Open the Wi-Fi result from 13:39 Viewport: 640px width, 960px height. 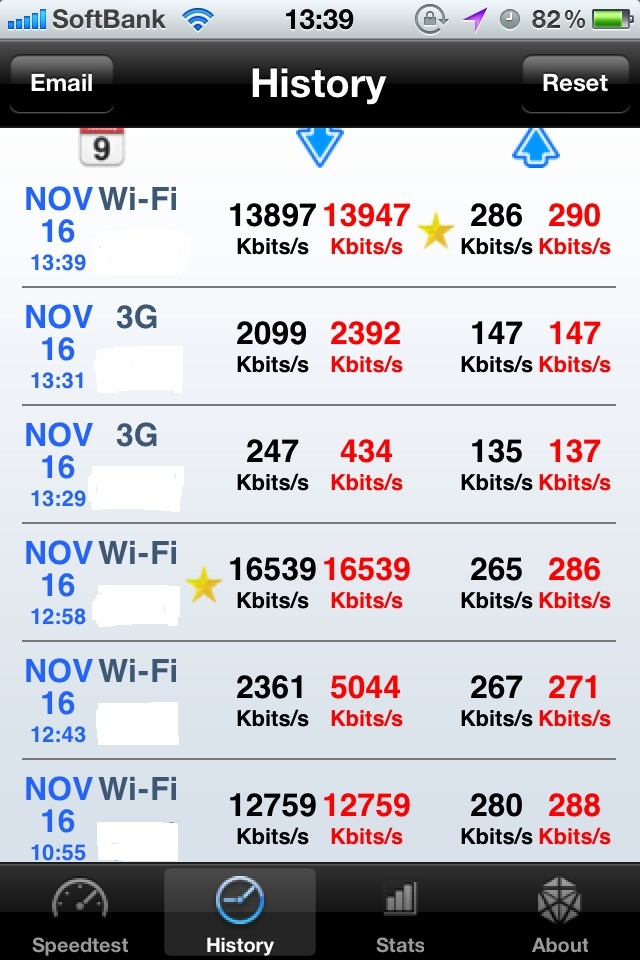pos(320,229)
